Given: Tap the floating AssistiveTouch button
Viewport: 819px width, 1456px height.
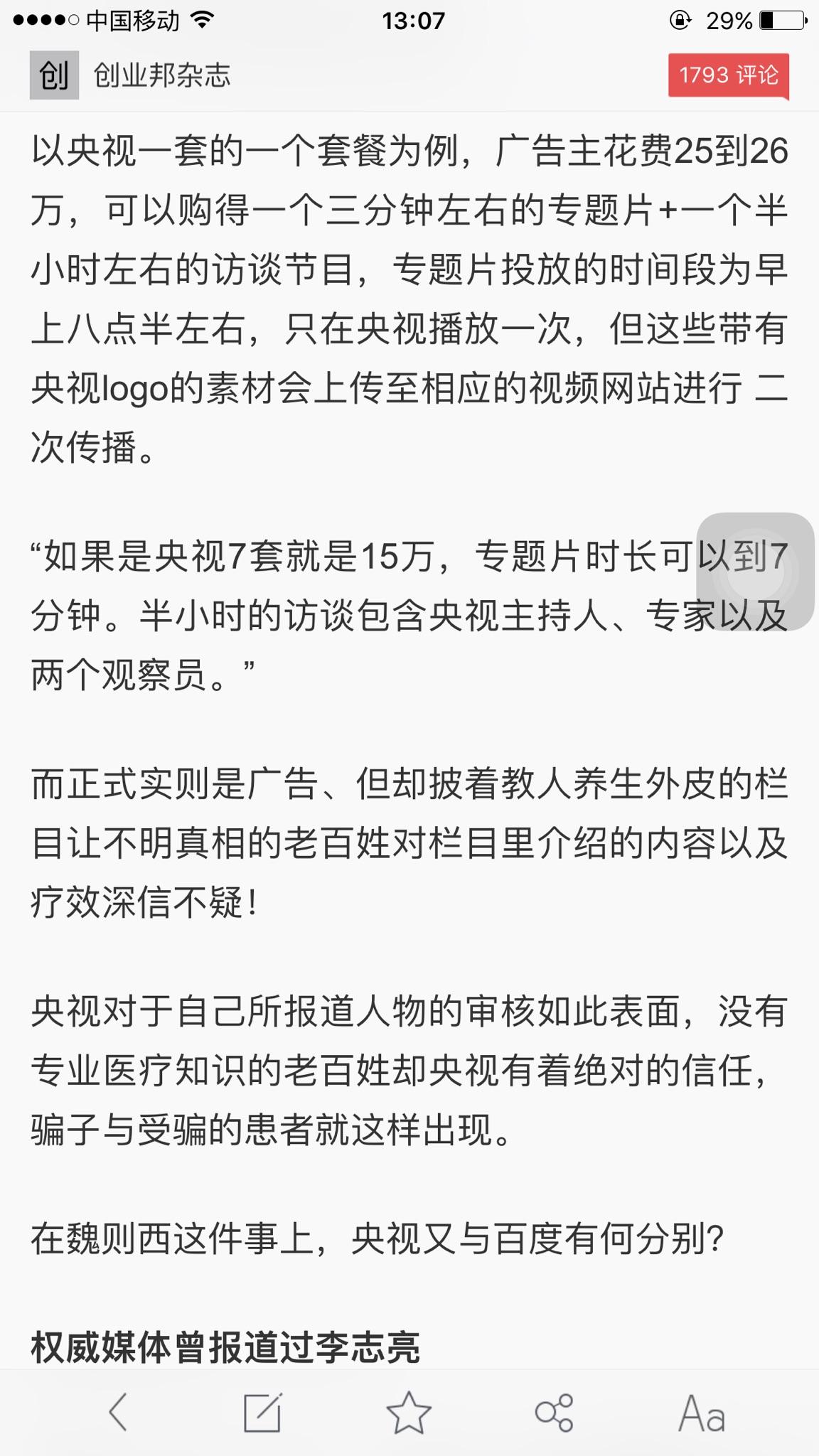Looking at the screenshot, I should click(755, 572).
